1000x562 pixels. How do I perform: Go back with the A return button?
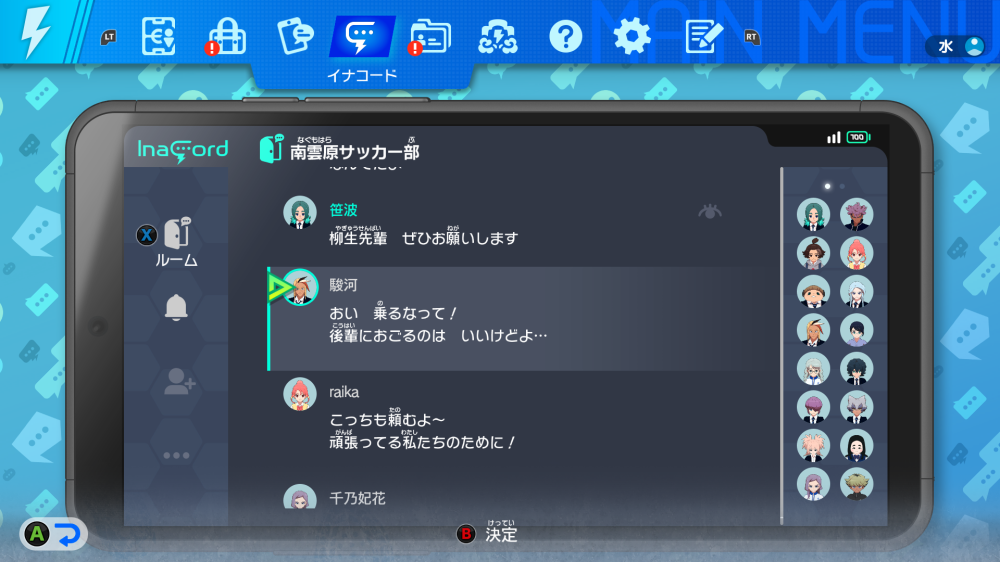click(54, 534)
